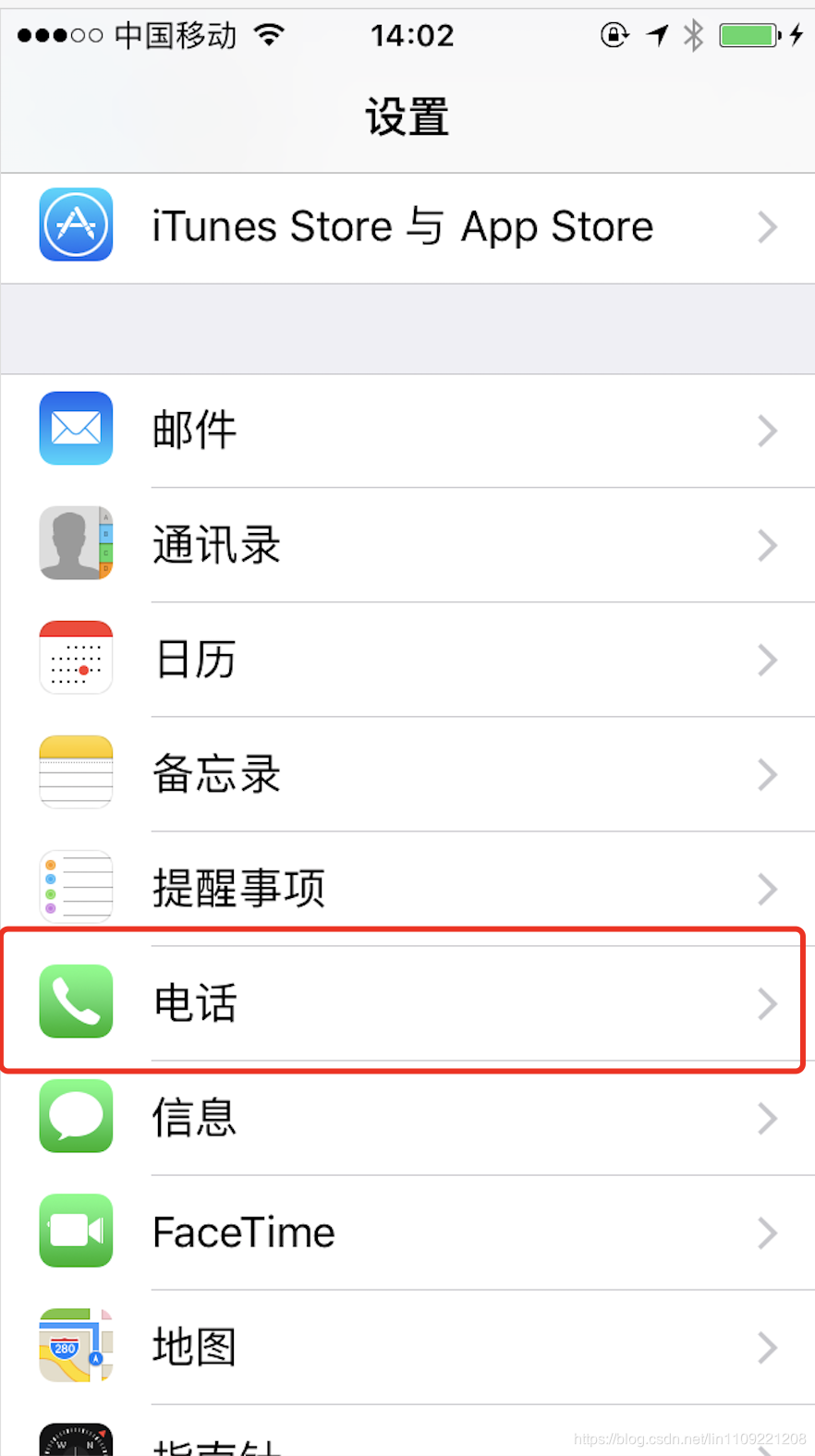Image resolution: width=815 pixels, height=1456 pixels.
Task: Open 信息 settings
Action: (407, 1118)
